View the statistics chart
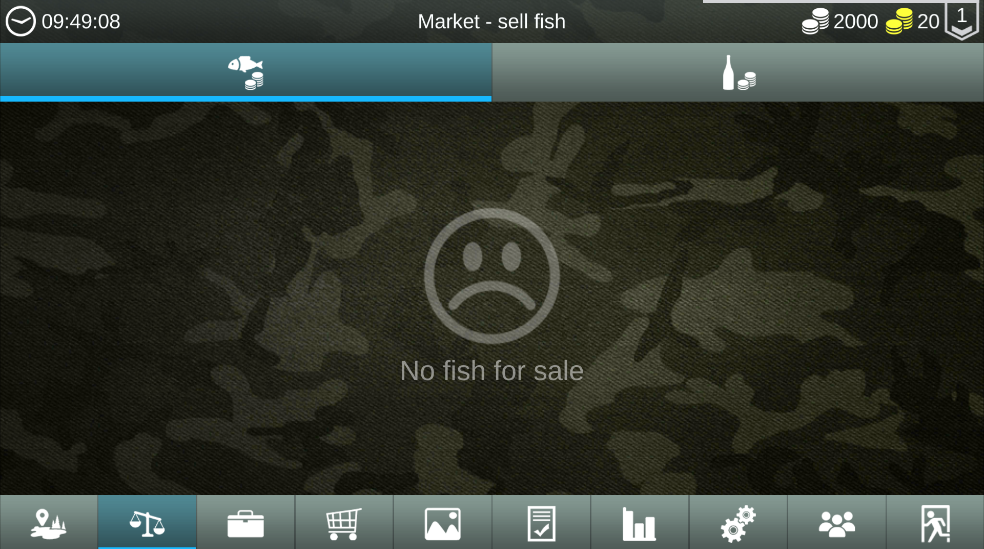Viewport: 984px width, 549px height. (x=639, y=522)
